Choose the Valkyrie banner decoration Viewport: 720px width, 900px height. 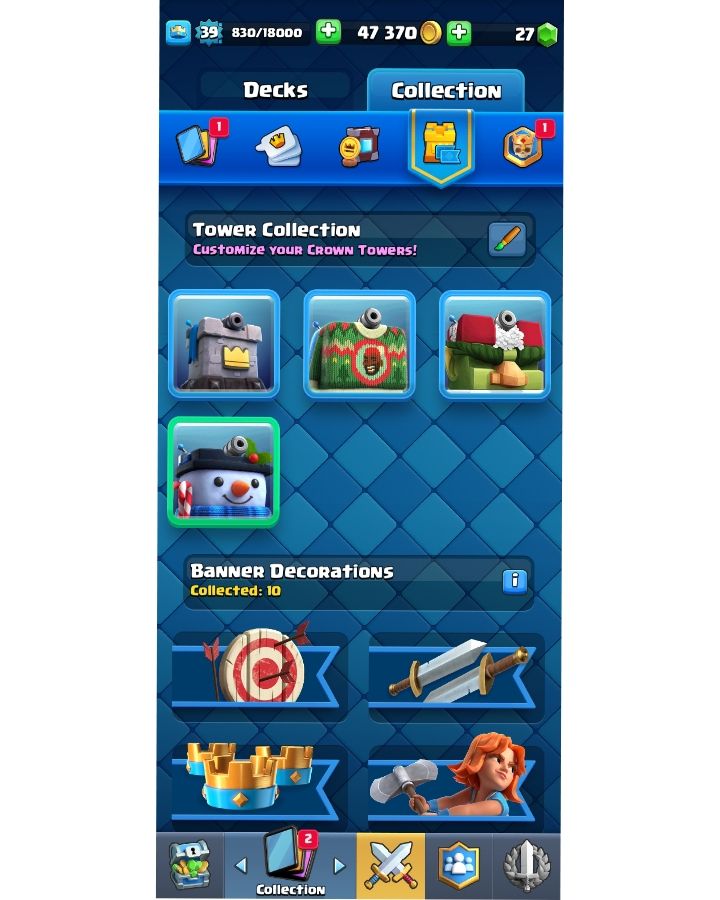click(x=457, y=780)
